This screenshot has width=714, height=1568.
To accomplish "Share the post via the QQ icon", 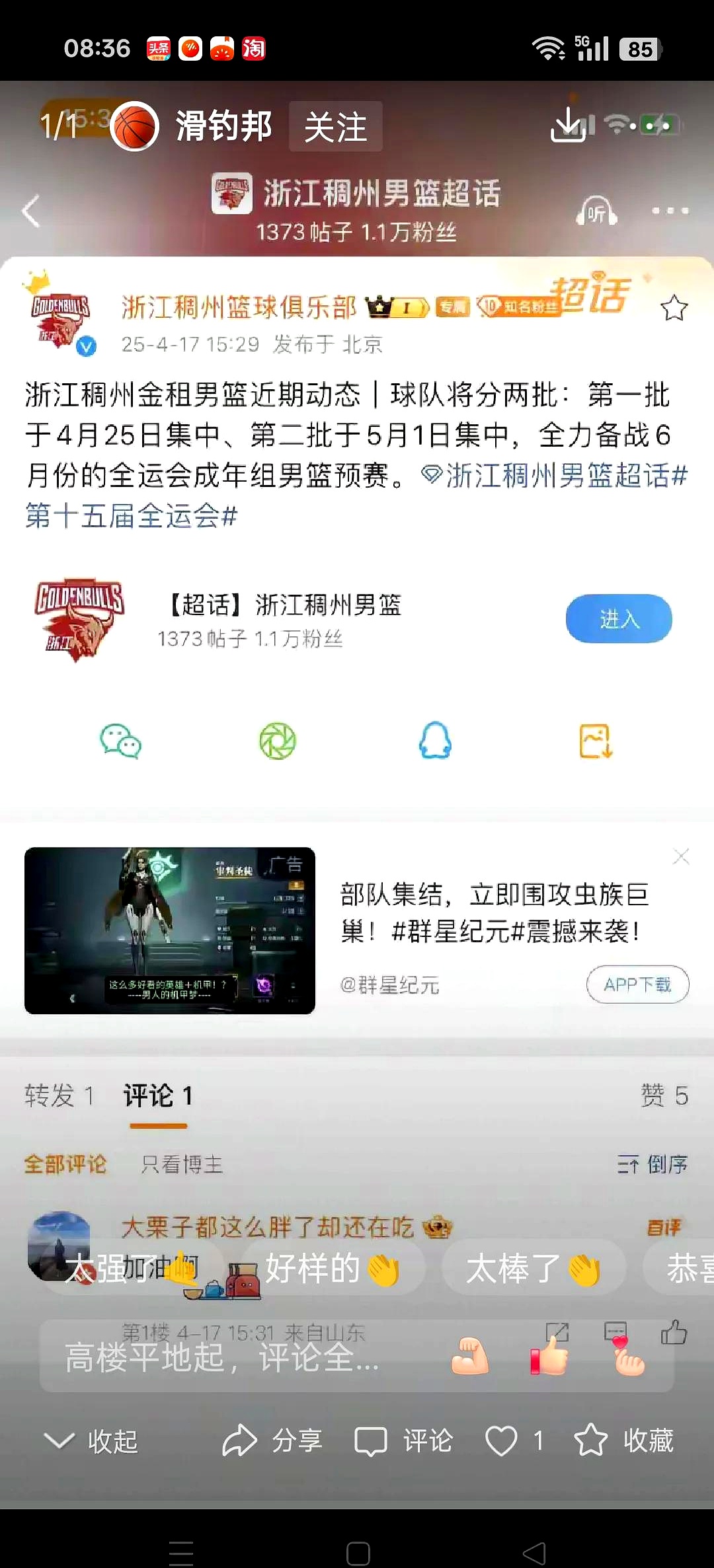I will (x=434, y=741).
